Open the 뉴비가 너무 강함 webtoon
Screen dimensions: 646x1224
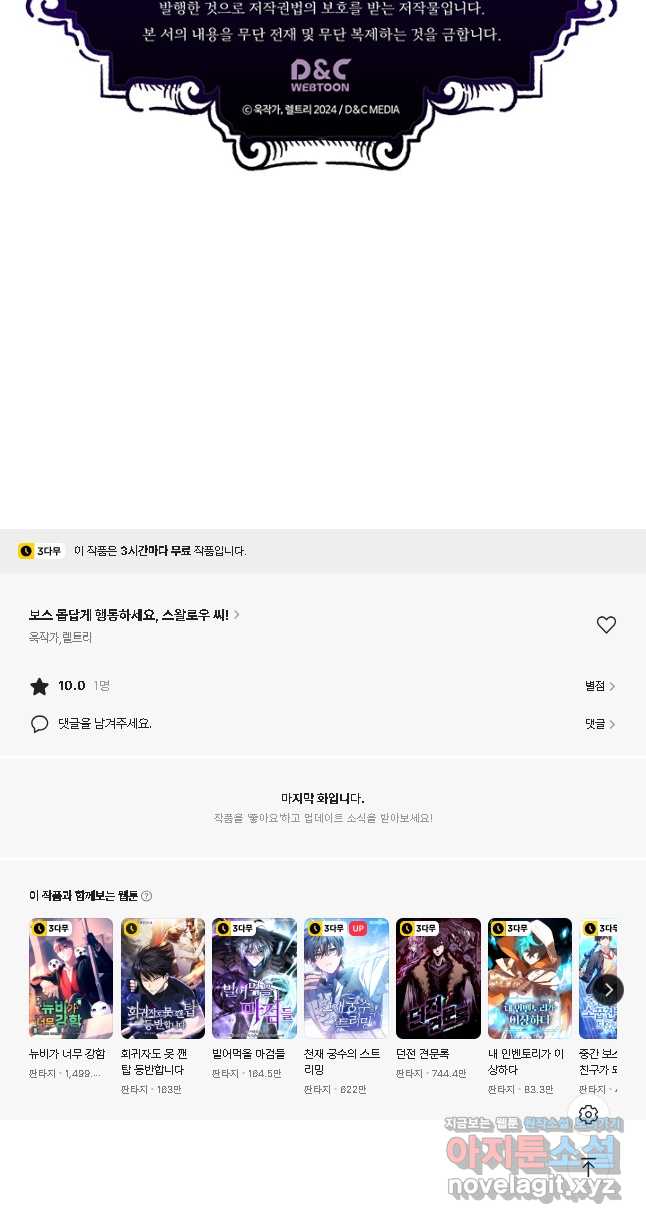pyautogui.click(x=71, y=979)
